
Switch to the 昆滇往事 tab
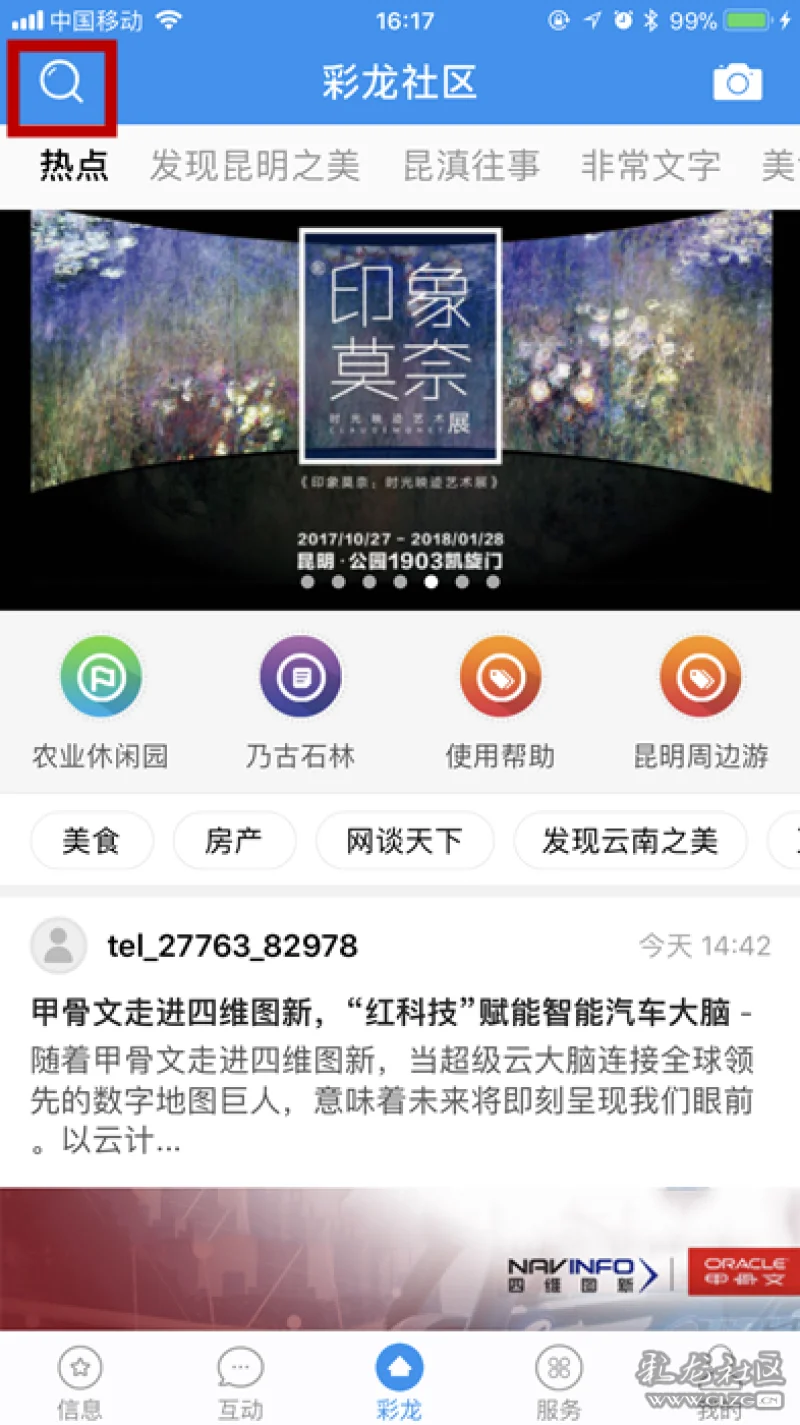pyautogui.click(x=471, y=165)
